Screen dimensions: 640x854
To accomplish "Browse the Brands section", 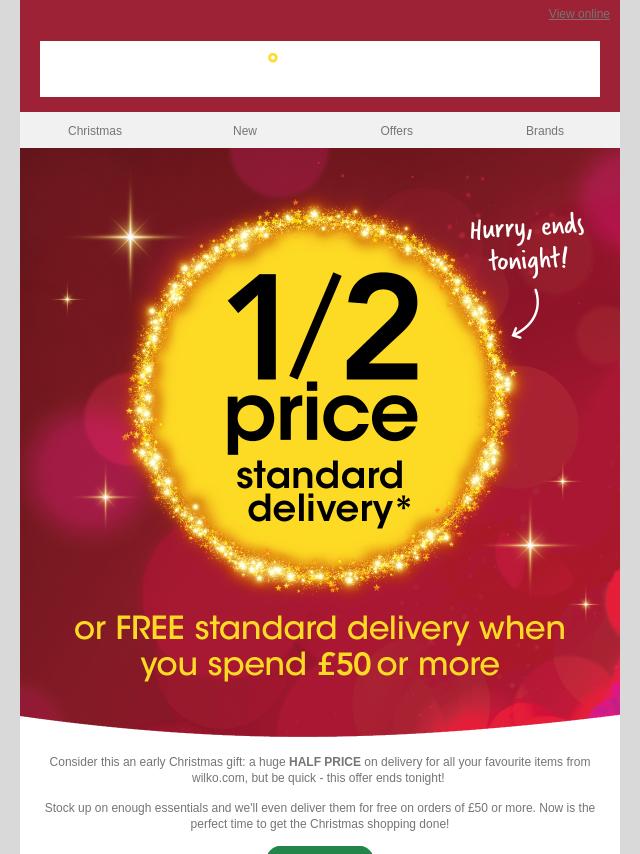I will pyautogui.click(x=544, y=131).
